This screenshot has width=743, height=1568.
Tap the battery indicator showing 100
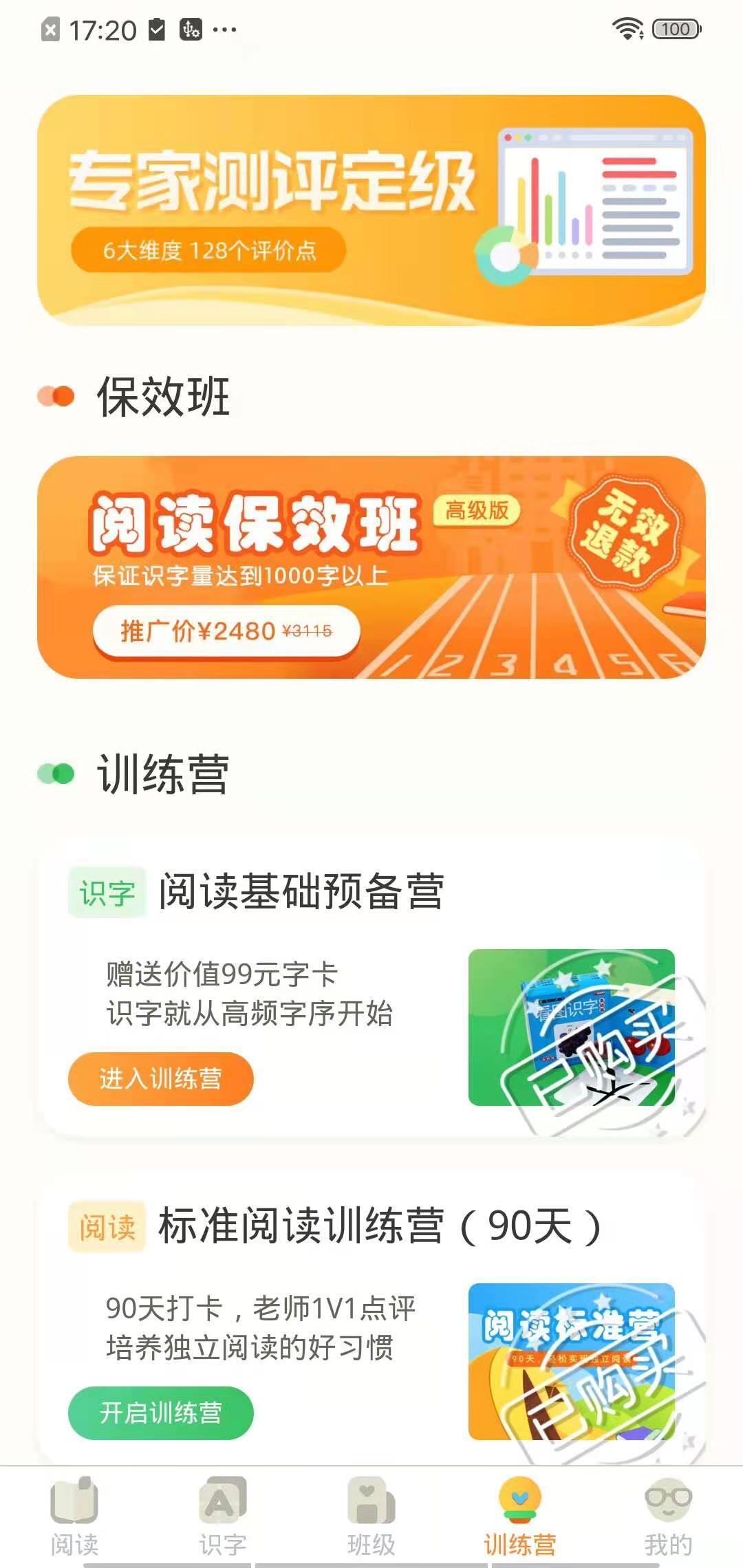(x=675, y=29)
